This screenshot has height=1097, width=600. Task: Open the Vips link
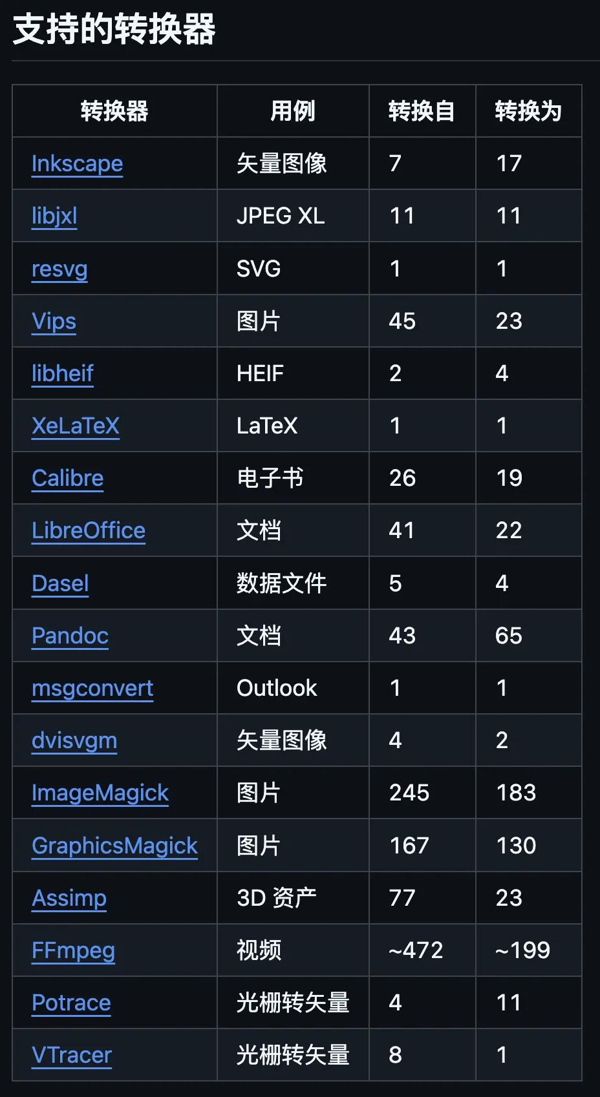(54, 321)
